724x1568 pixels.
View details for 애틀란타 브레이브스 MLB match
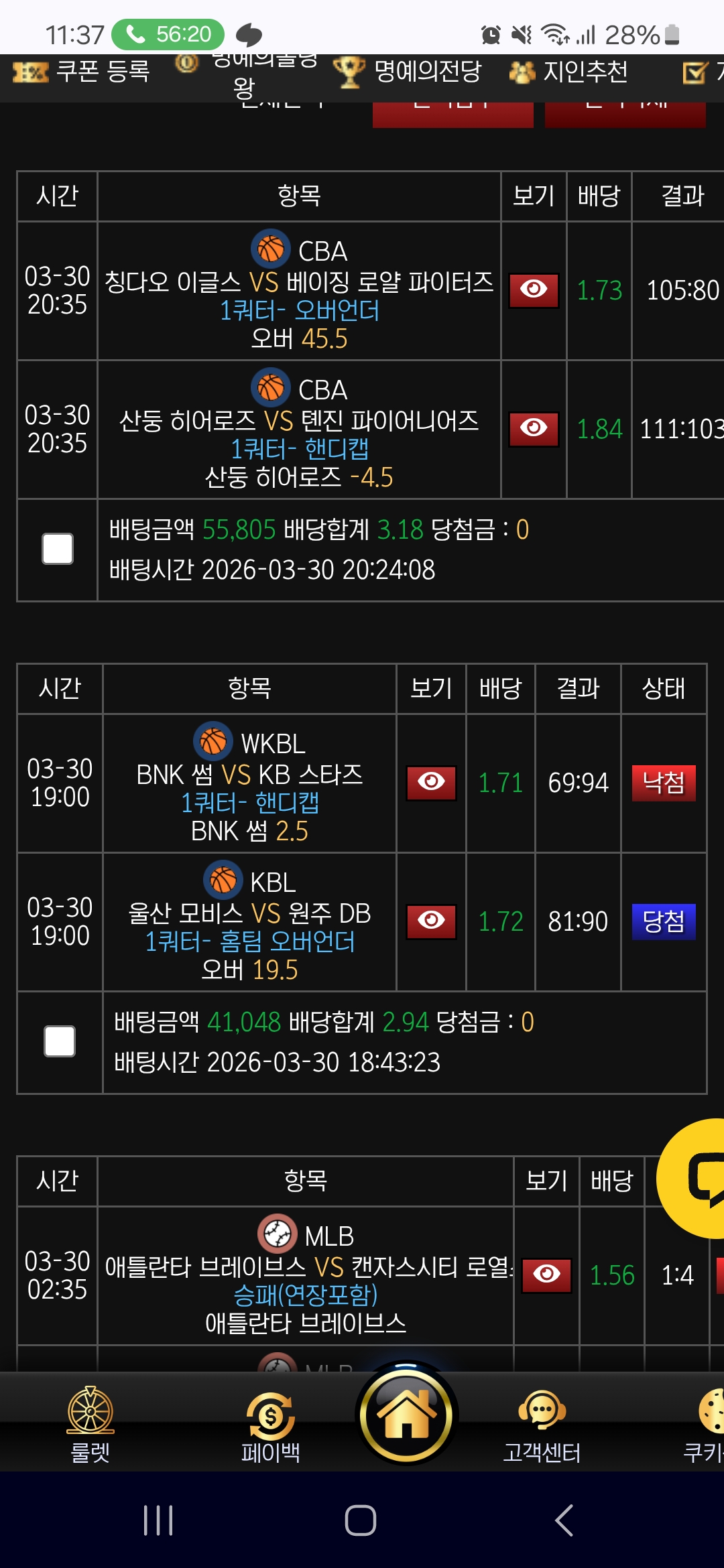point(546,1275)
